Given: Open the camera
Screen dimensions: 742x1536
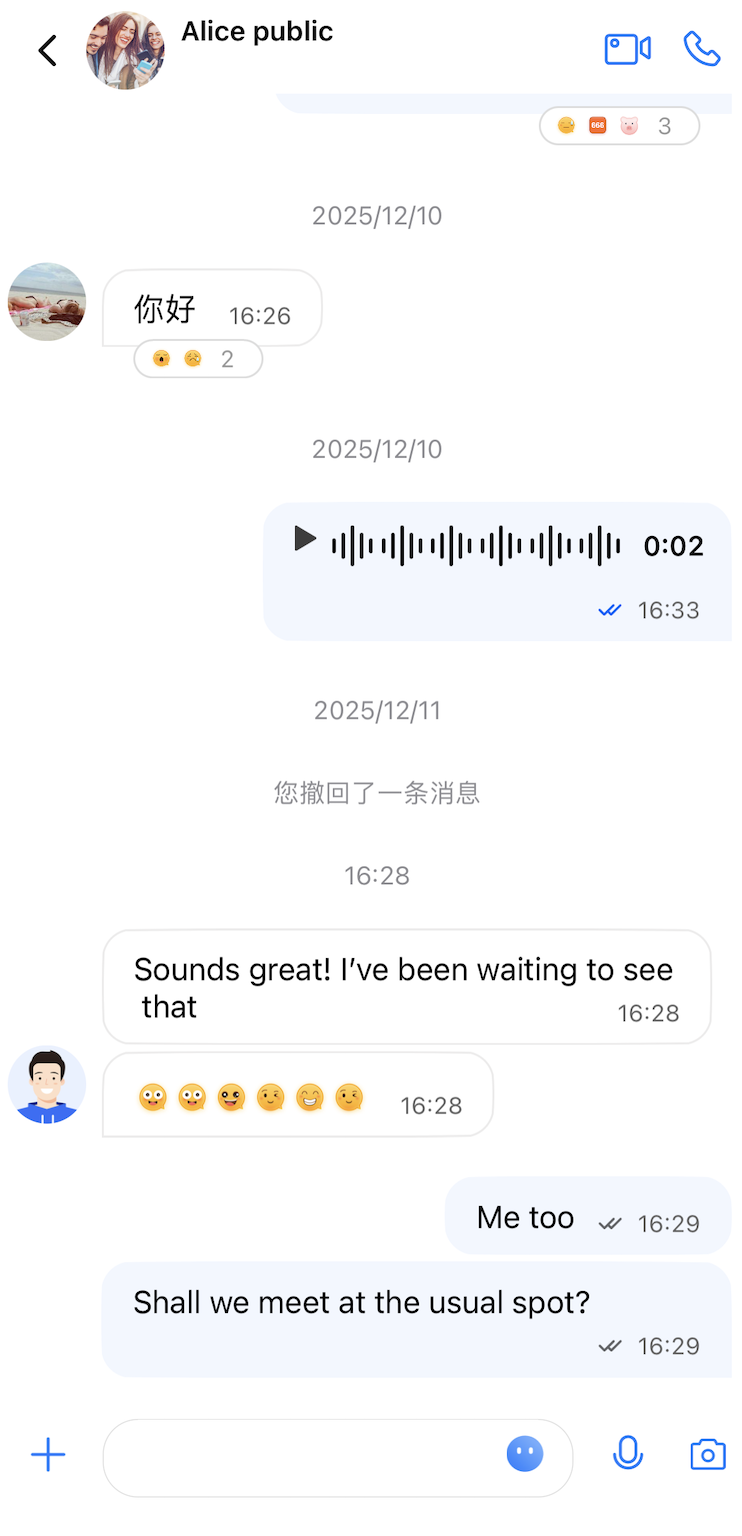Looking at the screenshot, I should click(707, 1455).
